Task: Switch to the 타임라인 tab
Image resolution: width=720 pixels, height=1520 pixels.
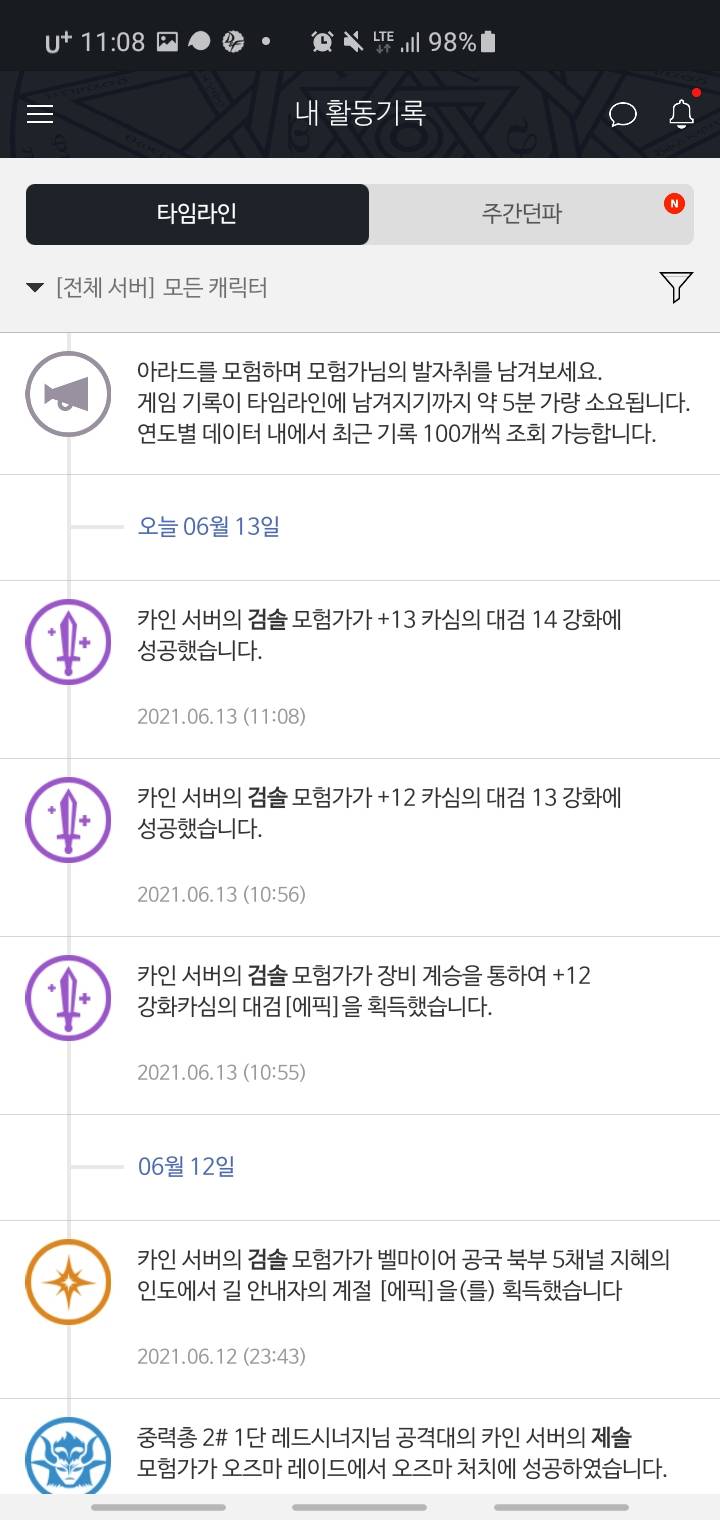Action: pos(197,213)
